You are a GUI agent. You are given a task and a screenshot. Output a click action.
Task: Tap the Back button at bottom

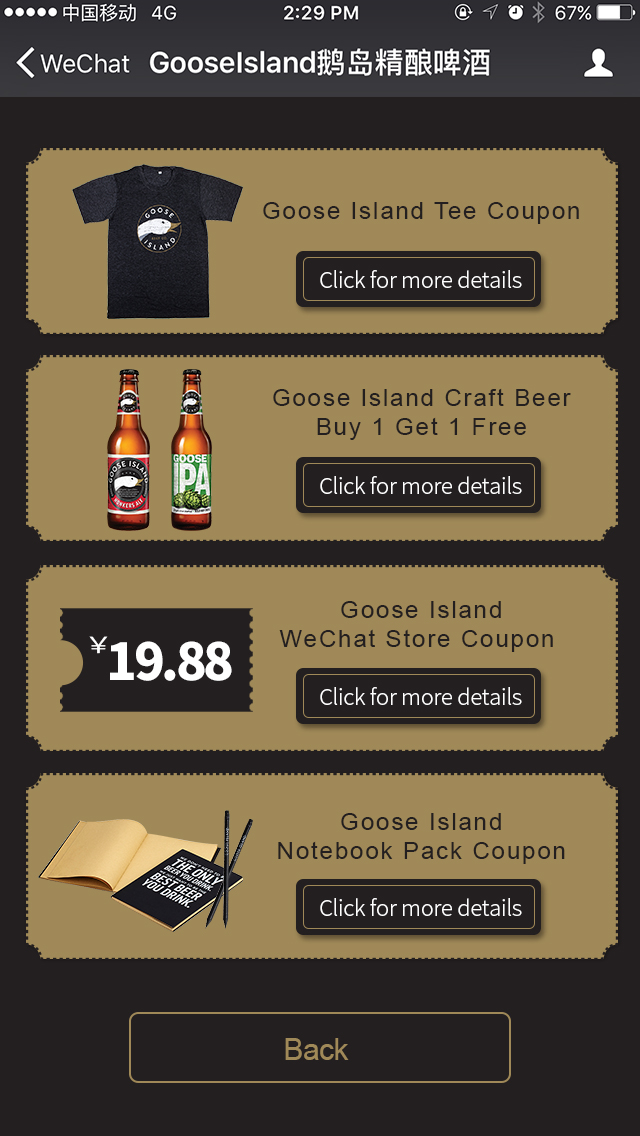[320, 1048]
